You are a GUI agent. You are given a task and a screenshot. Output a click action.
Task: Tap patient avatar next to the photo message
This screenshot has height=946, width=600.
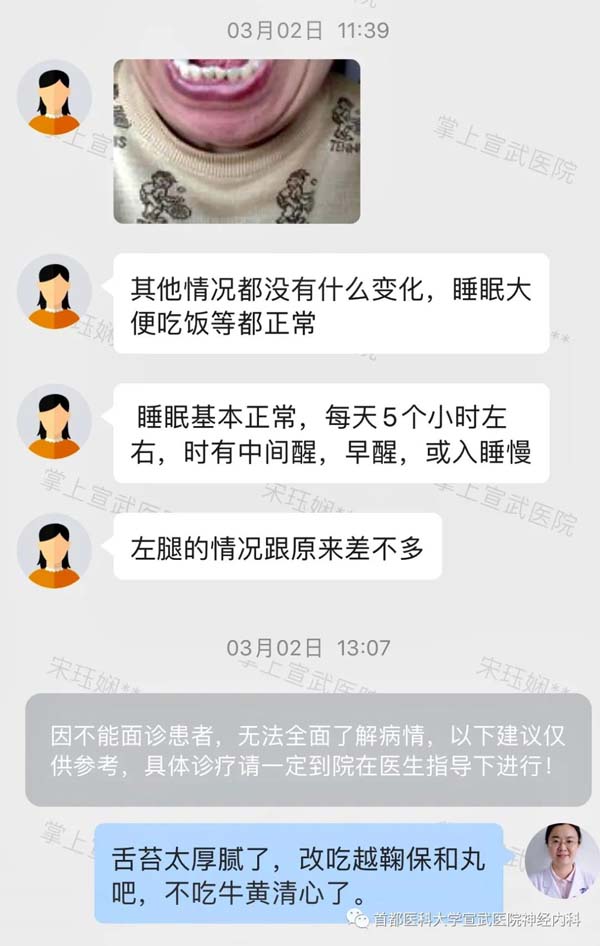[54, 97]
